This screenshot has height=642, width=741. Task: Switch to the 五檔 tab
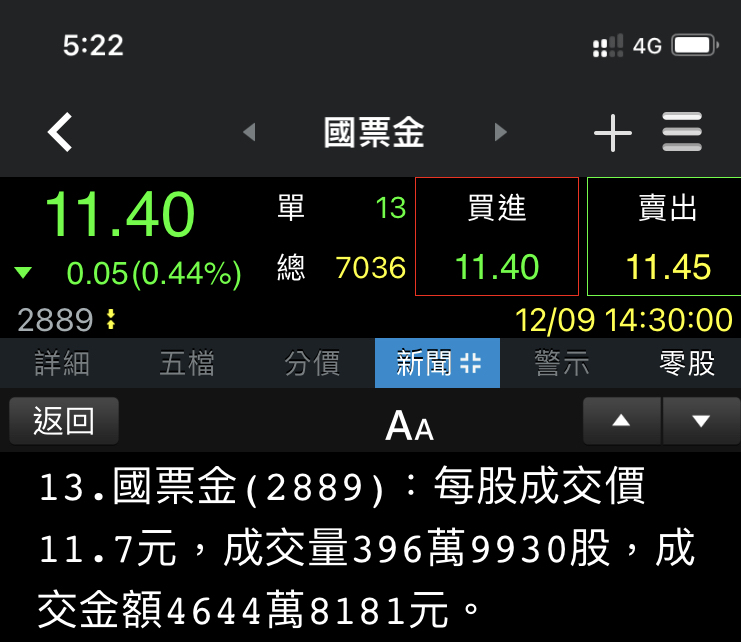coord(187,363)
